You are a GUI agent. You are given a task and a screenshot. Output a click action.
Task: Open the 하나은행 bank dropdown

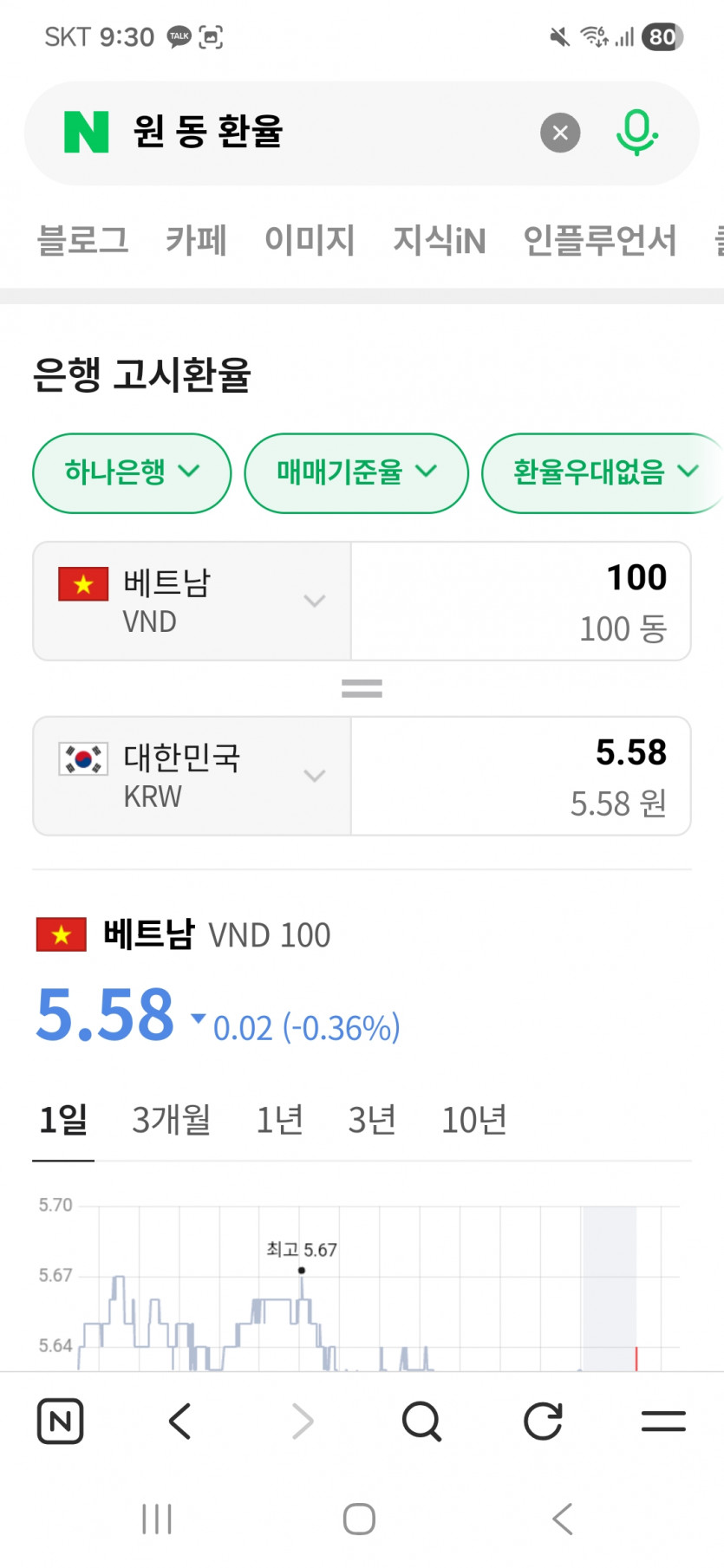tap(132, 472)
